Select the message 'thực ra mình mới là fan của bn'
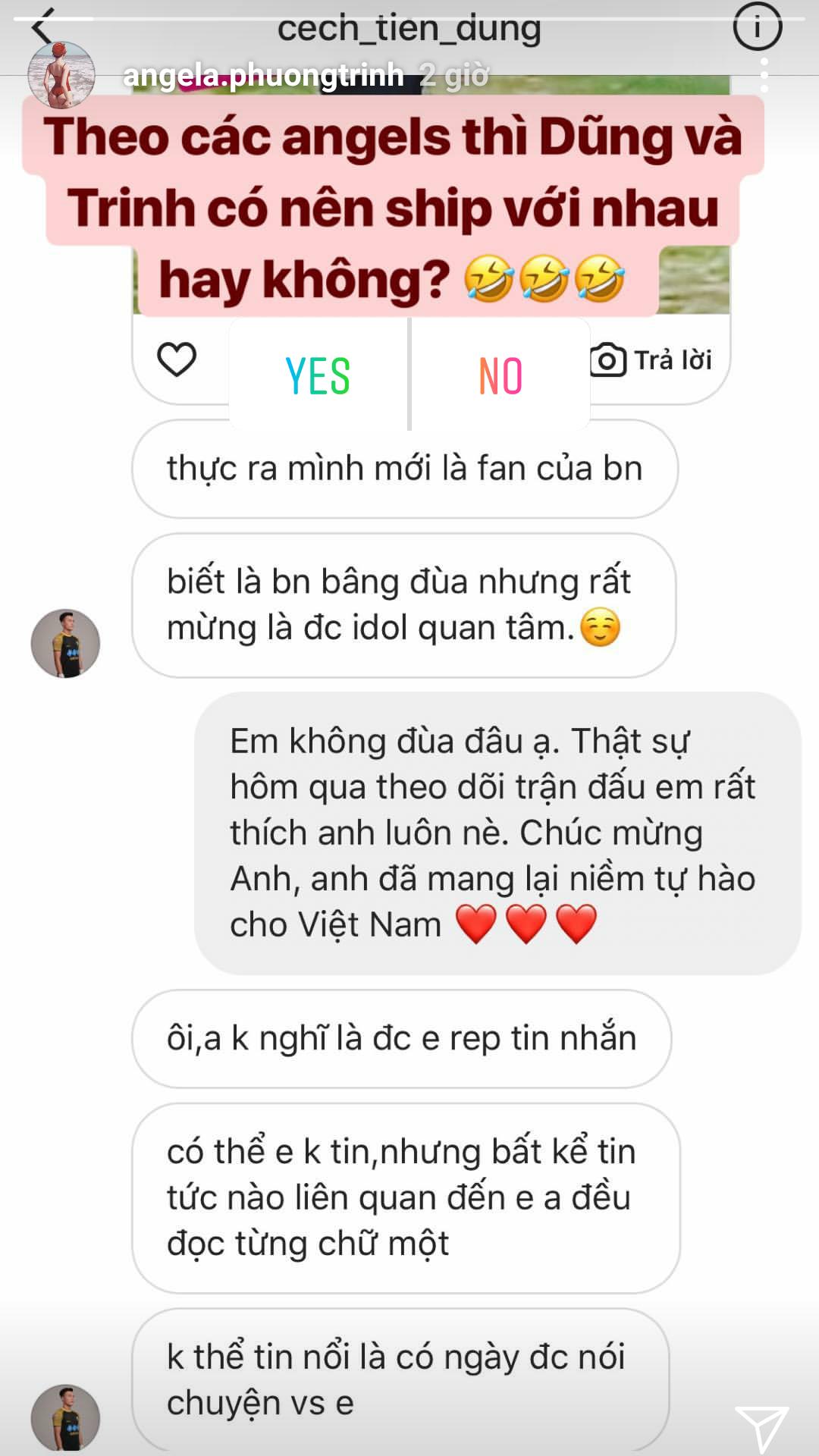This screenshot has width=819, height=1456. [402, 469]
